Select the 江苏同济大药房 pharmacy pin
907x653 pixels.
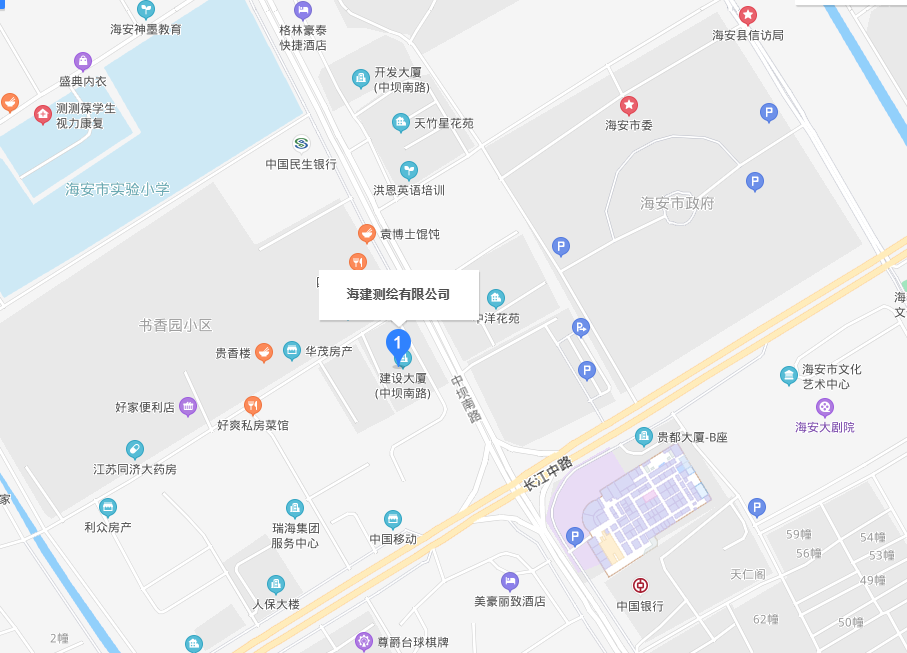134,449
